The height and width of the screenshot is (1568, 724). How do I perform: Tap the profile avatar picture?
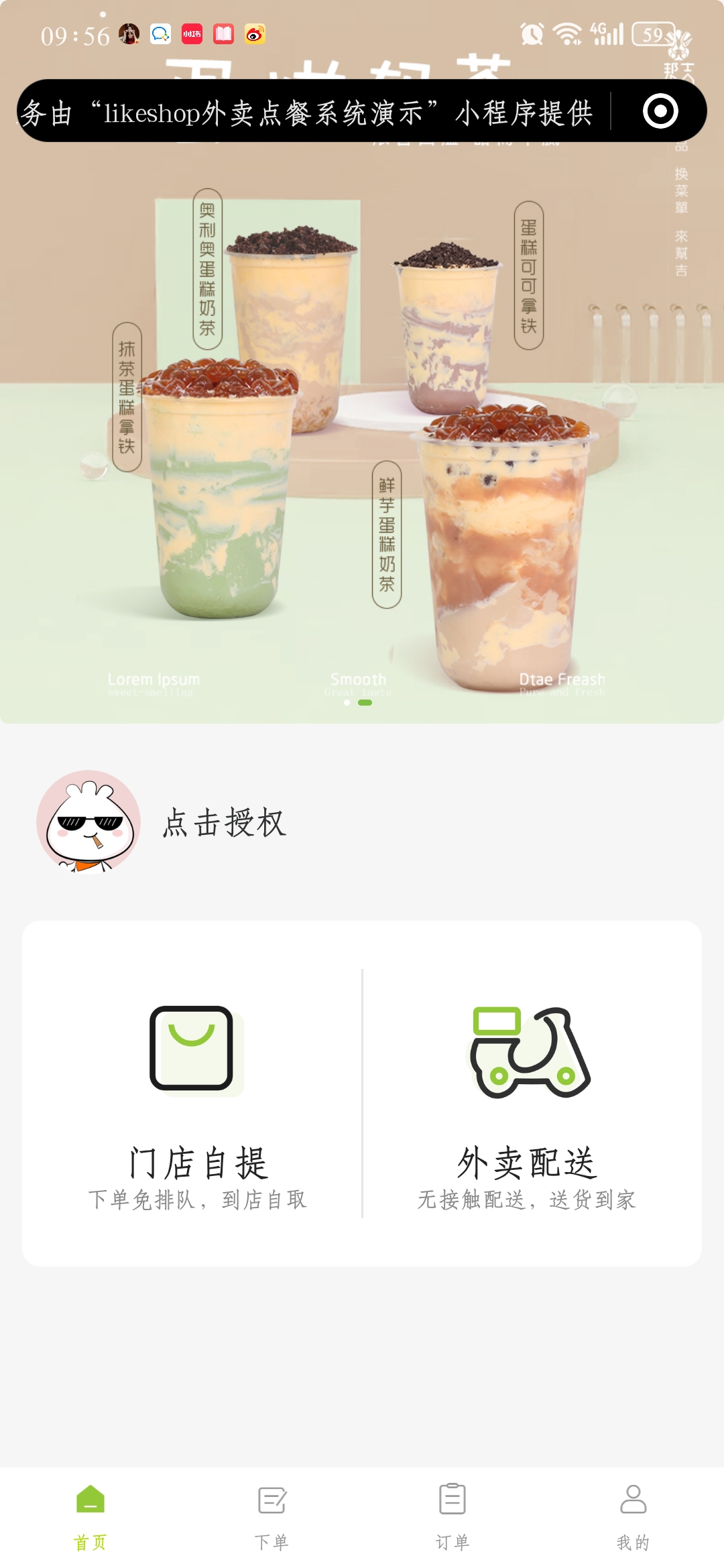tap(88, 822)
